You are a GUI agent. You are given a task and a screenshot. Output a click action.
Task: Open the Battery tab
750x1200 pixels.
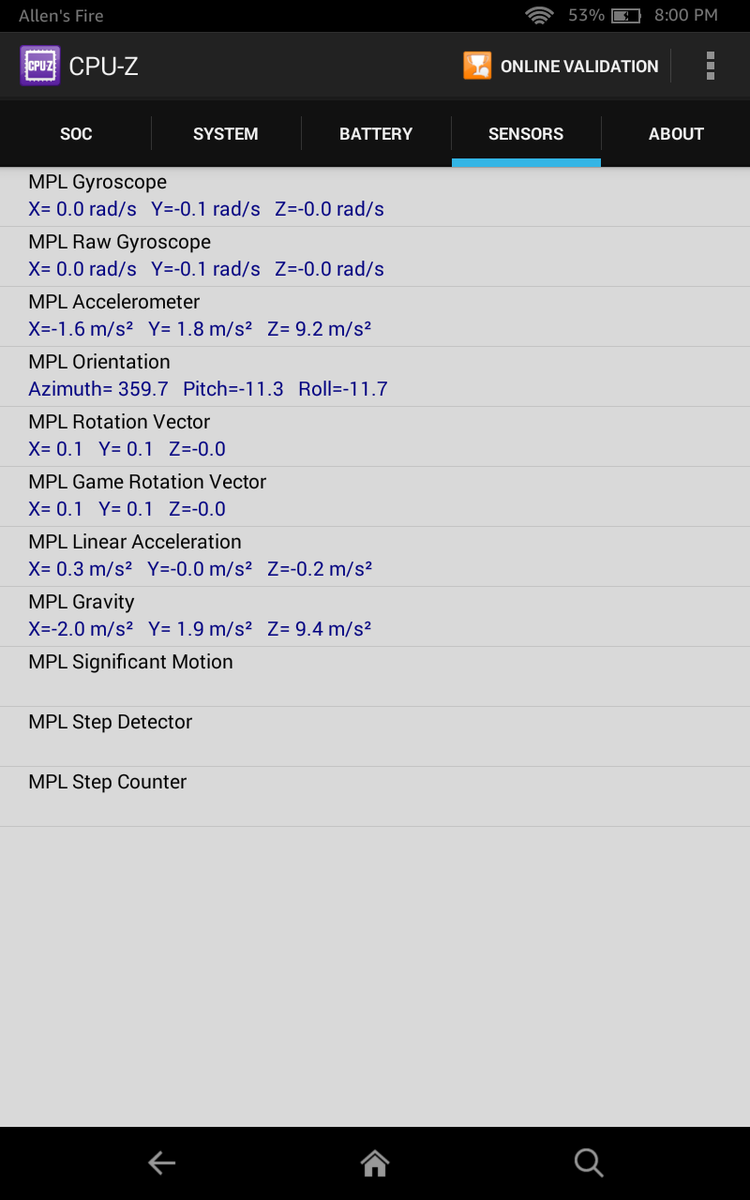(376, 133)
